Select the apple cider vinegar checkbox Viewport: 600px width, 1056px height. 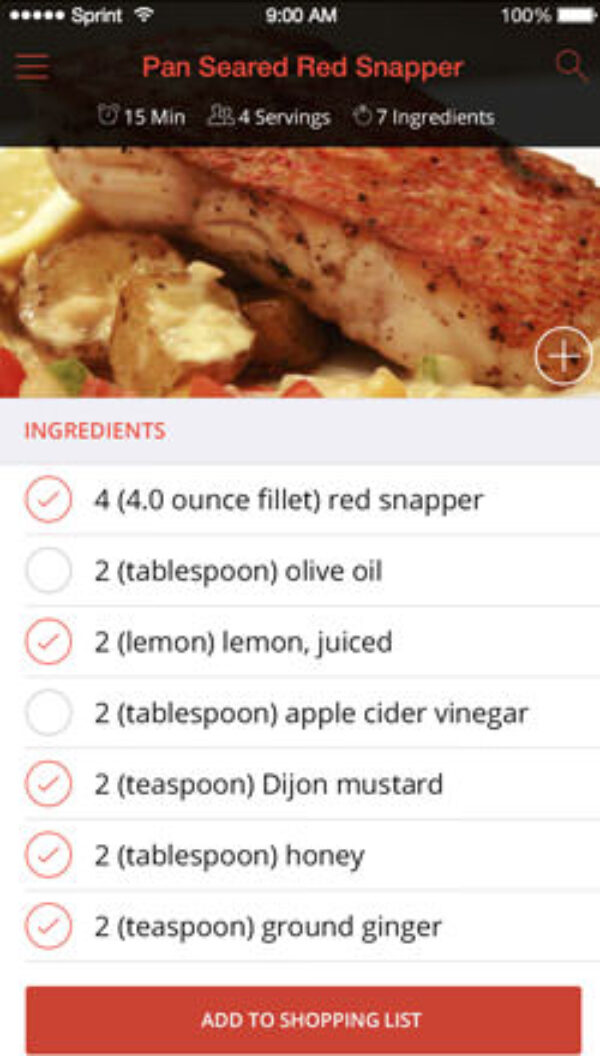(48, 713)
